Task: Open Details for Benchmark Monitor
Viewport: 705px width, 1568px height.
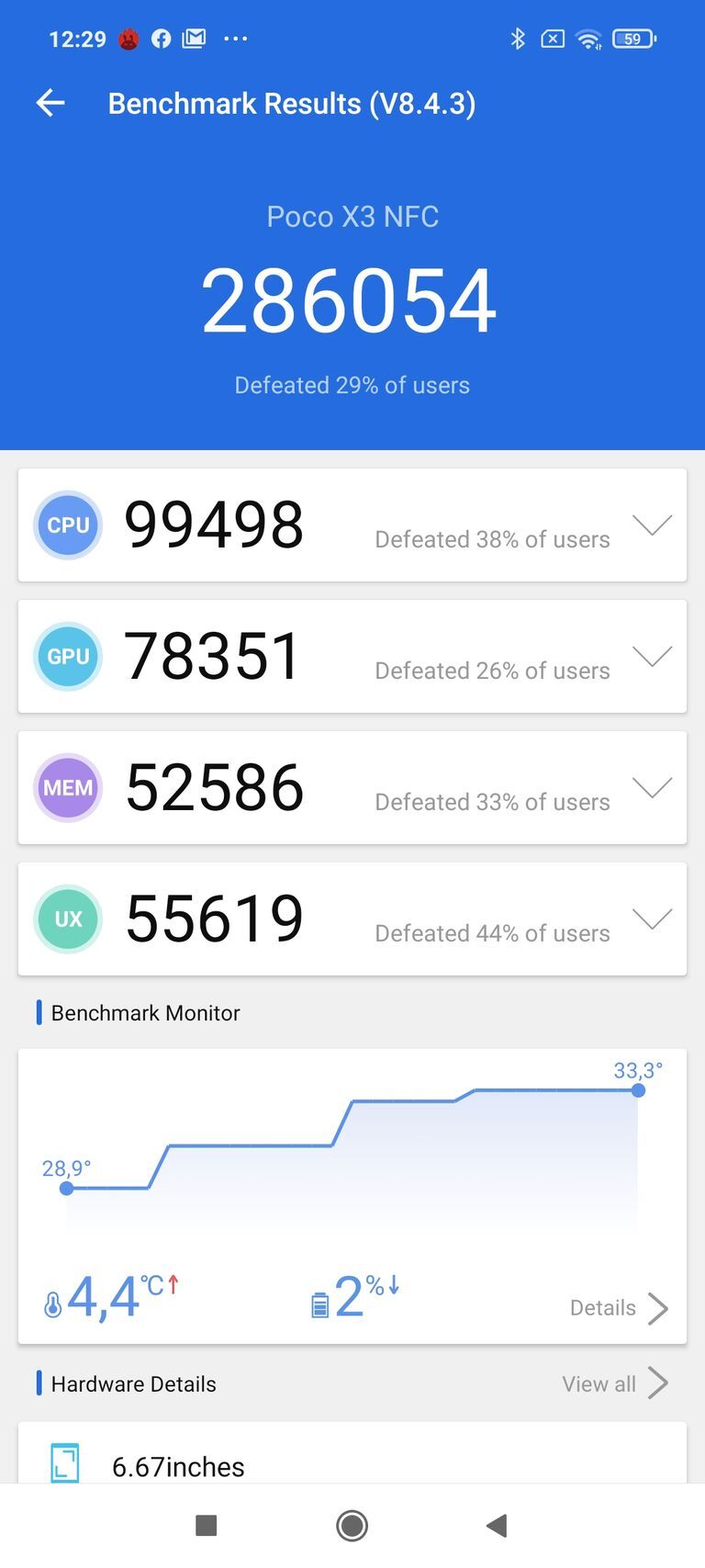Action: [617, 1307]
